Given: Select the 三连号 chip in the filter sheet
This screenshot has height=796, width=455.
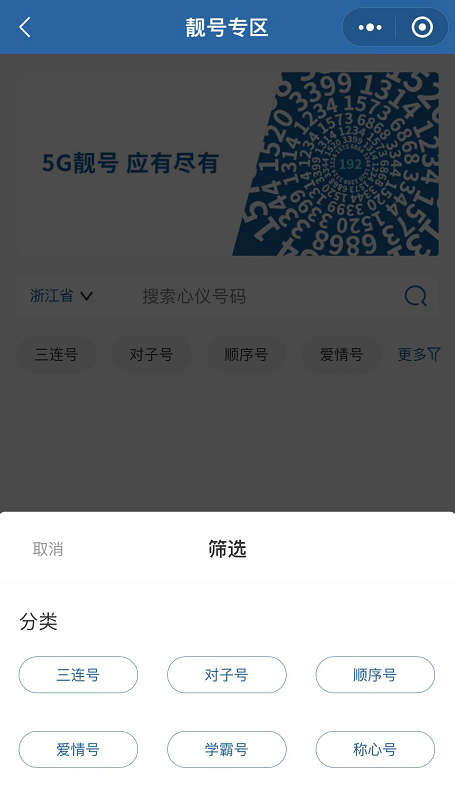Looking at the screenshot, I should (78, 675).
